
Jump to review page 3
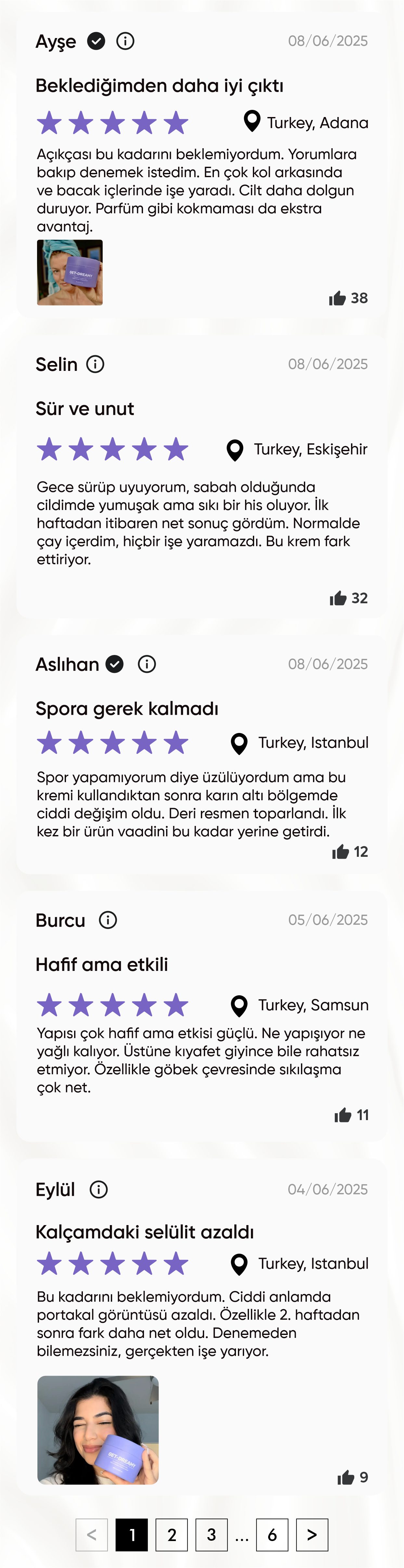pos(211,1535)
